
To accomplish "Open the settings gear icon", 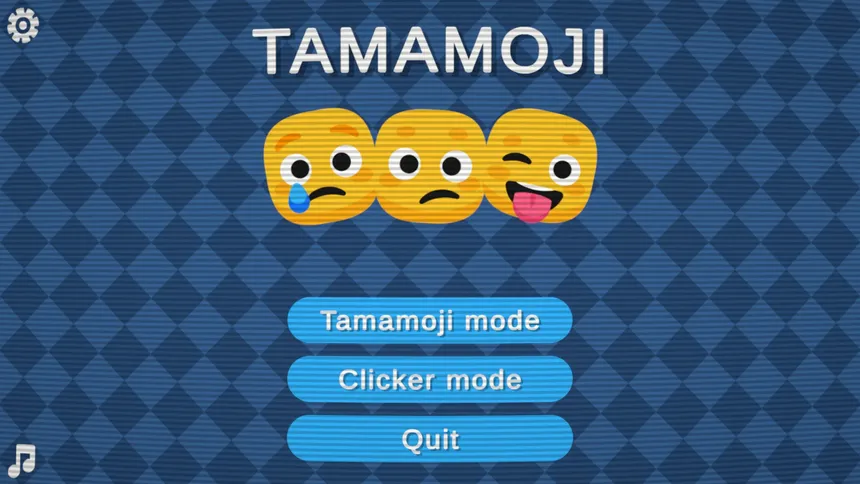I will (22, 25).
